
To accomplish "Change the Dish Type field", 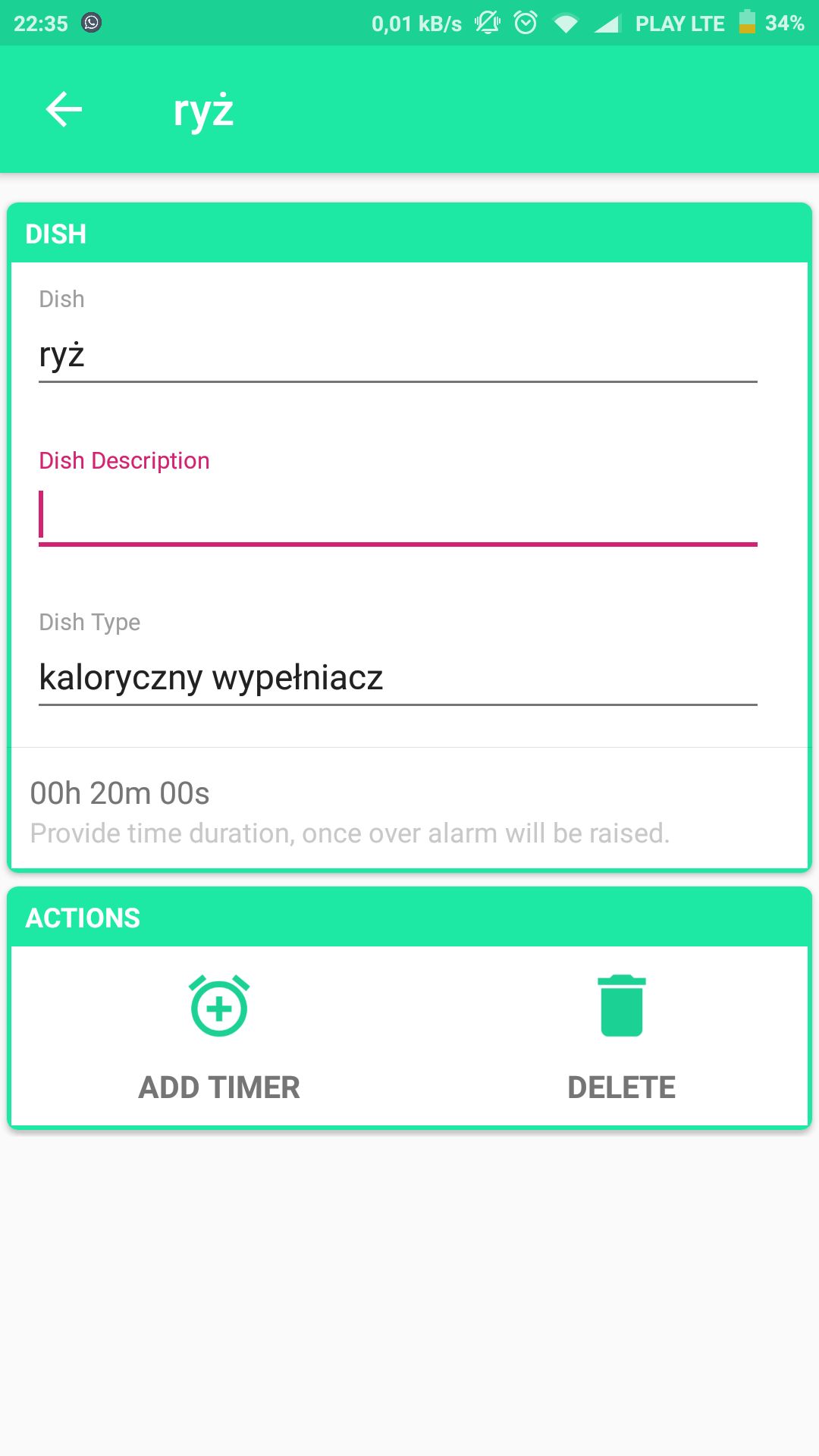I will pyautogui.click(x=398, y=677).
